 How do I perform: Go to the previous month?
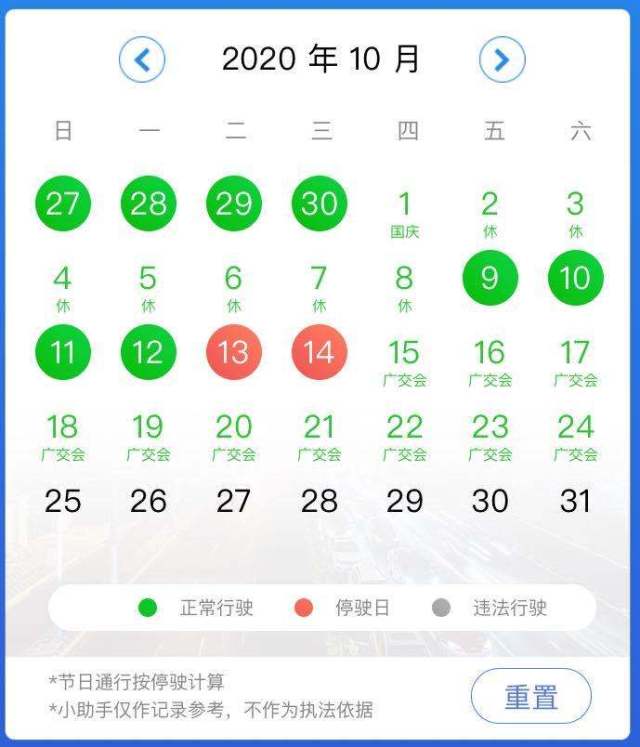(x=142, y=60)
